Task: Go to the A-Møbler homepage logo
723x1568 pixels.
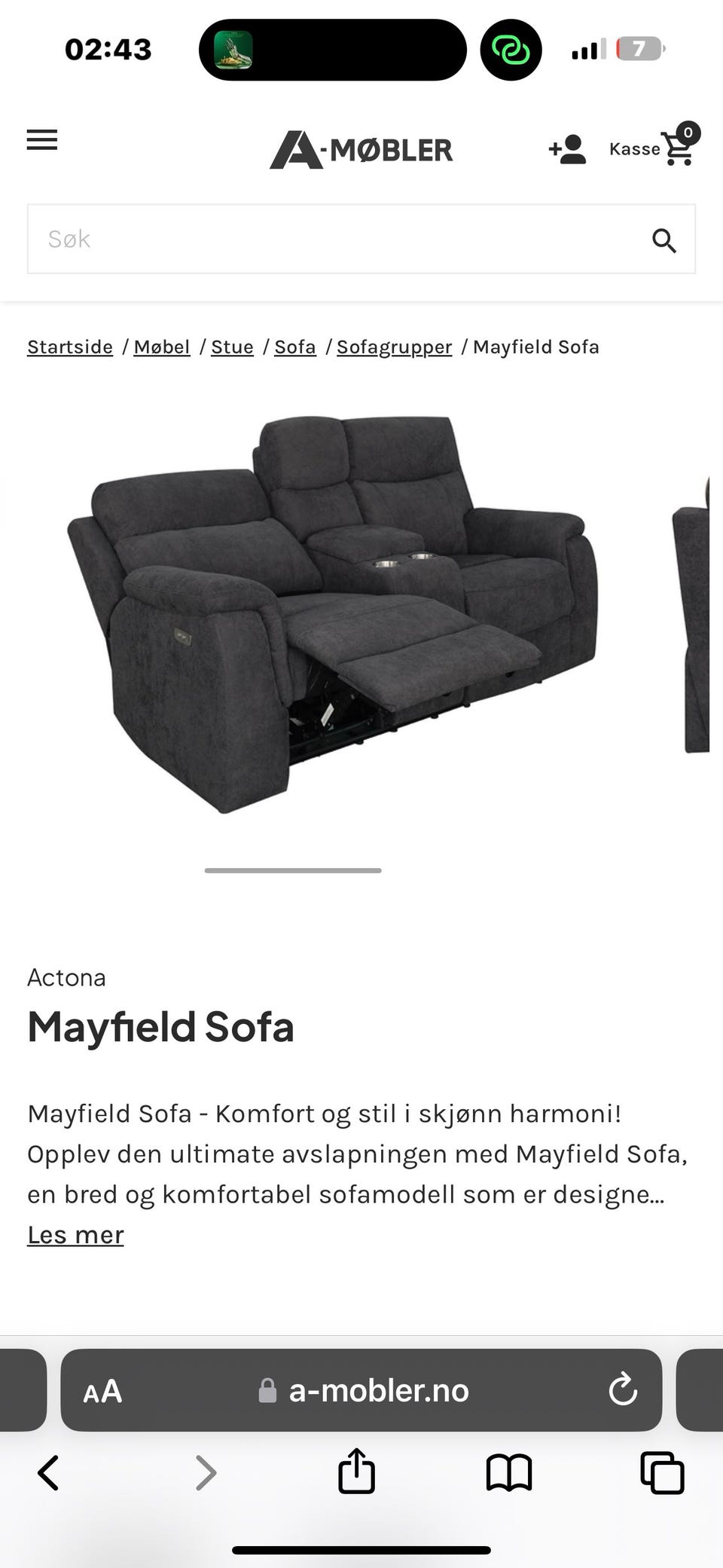Action: pos(361,149)
